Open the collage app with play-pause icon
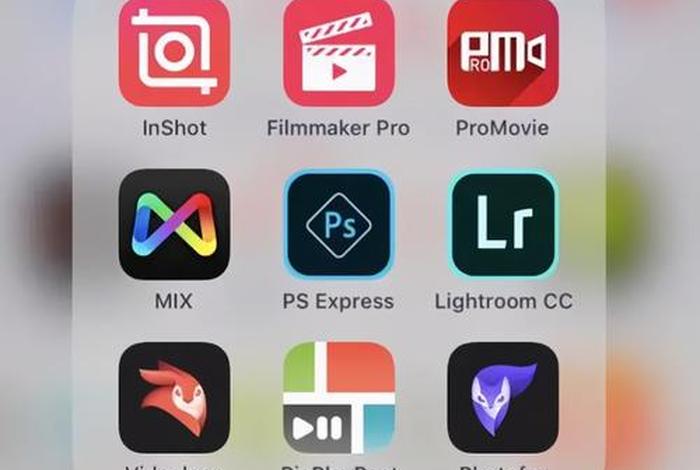700x470 pixels. pyautogui.click(x=338, y=397)
